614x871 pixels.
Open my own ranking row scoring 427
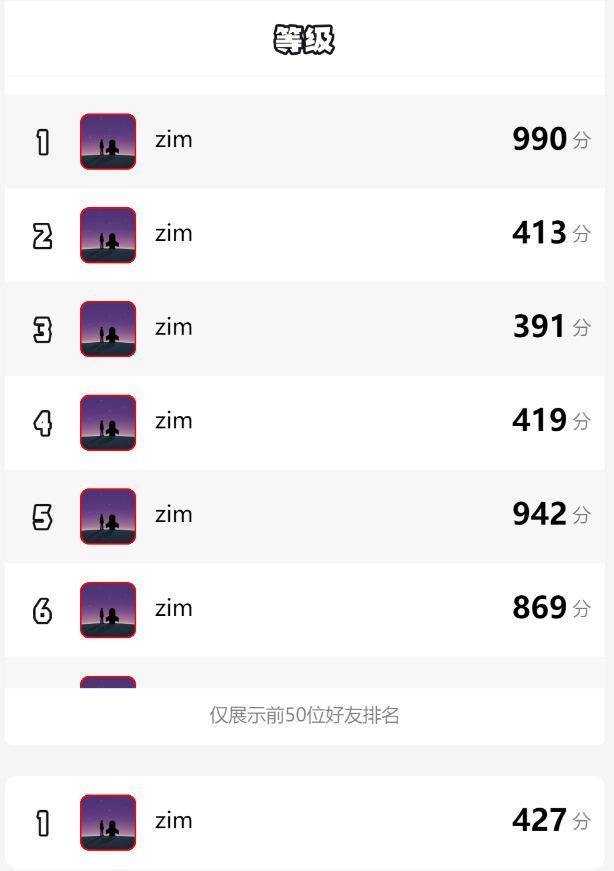tap(305, 822)
